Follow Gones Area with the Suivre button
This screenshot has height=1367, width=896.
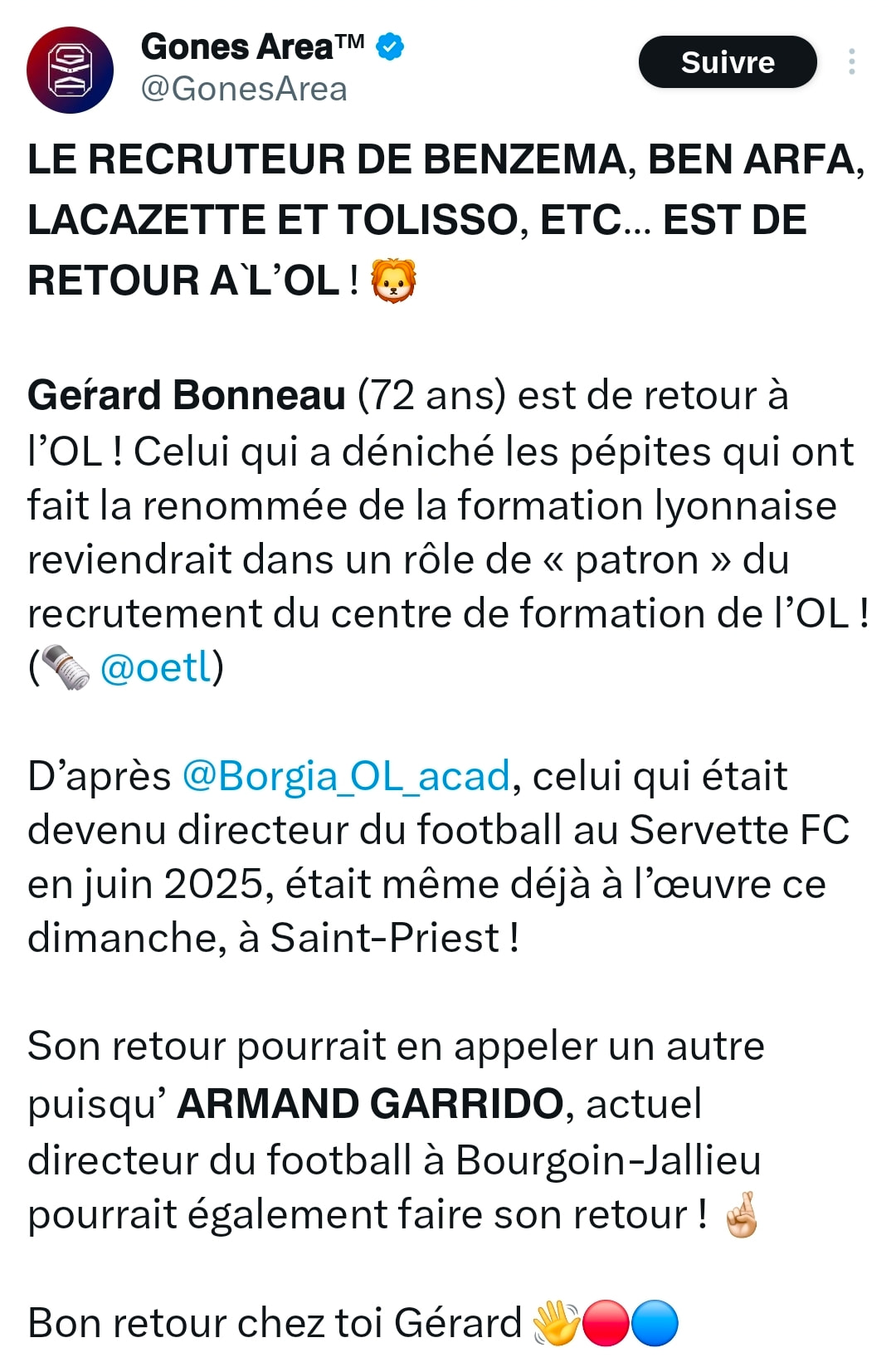click(727, 62)
